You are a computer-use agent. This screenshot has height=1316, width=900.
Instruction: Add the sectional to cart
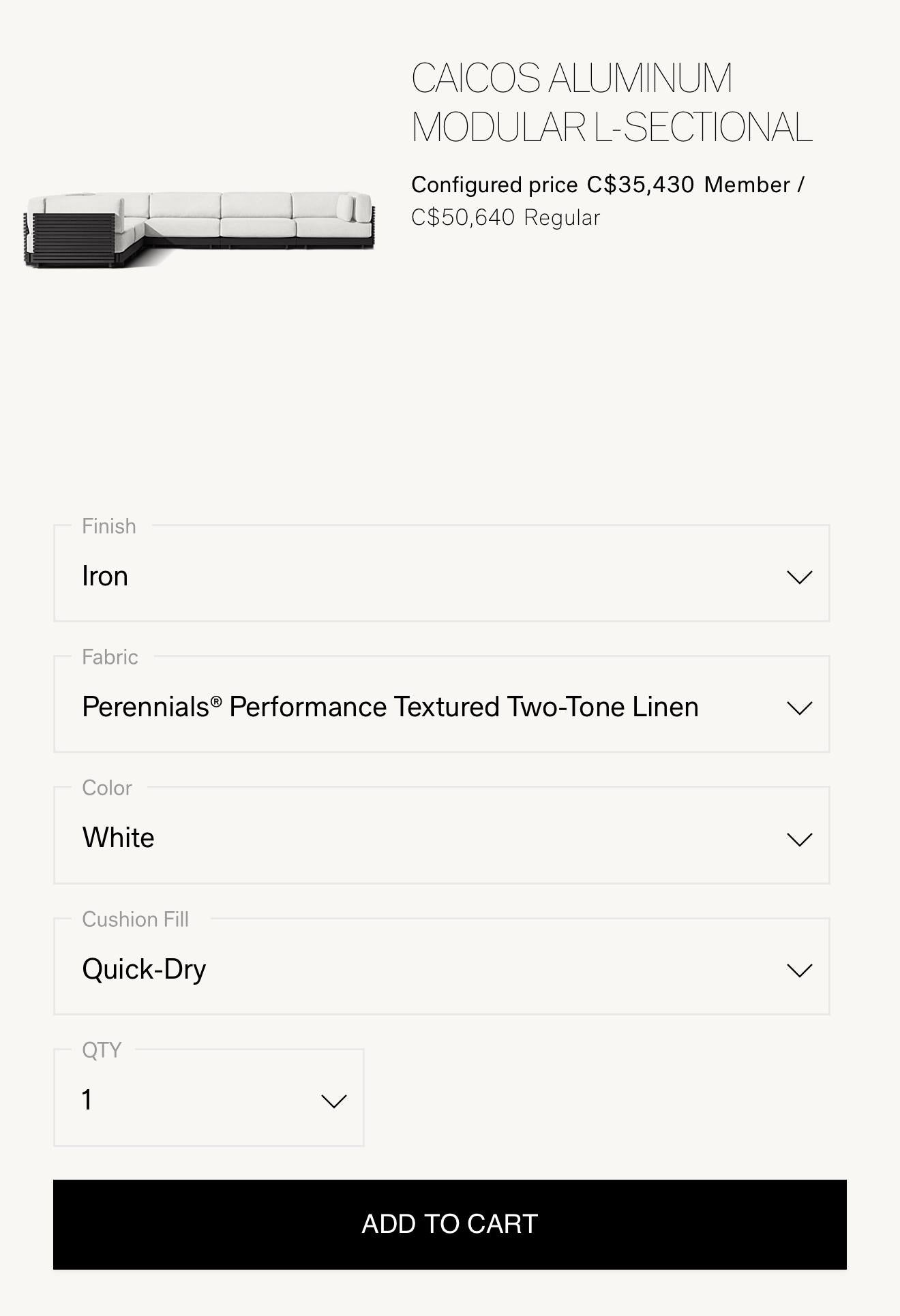449,1224
